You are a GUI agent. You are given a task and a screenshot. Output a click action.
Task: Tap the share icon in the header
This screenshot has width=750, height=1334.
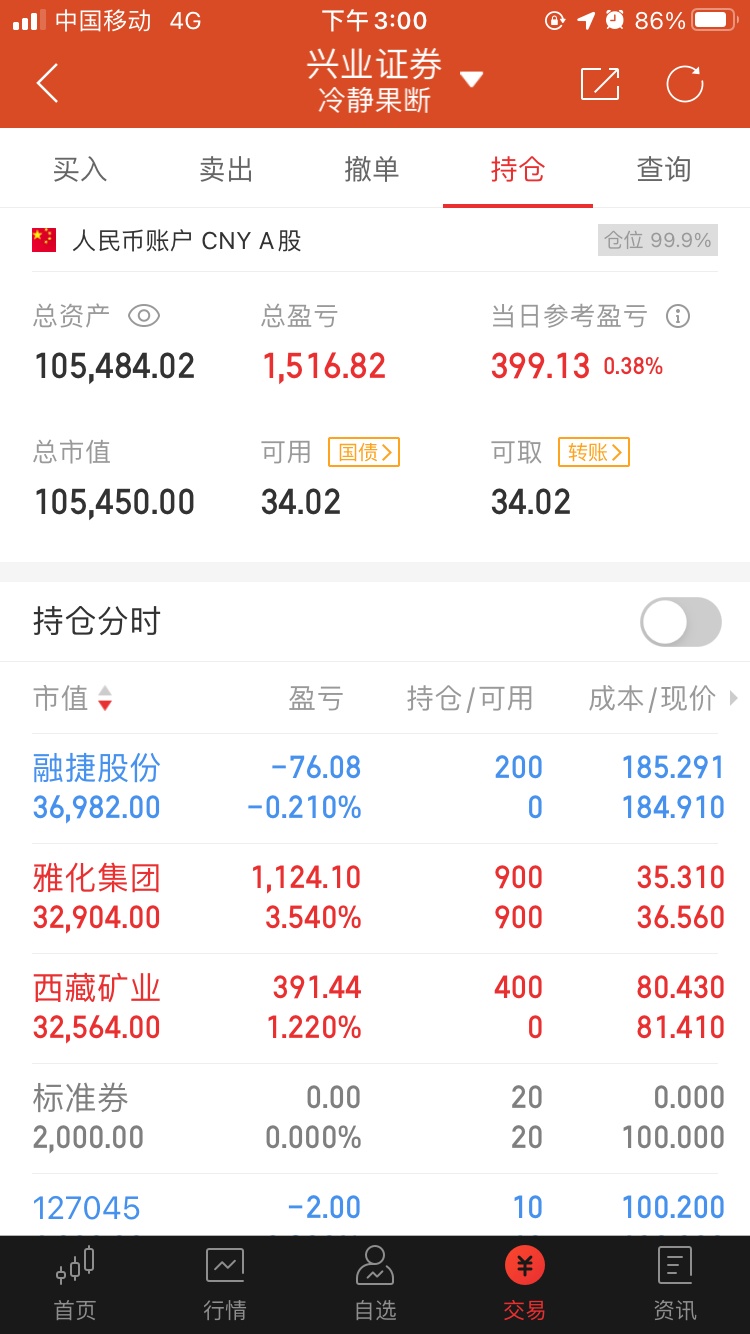coord(600,83)
